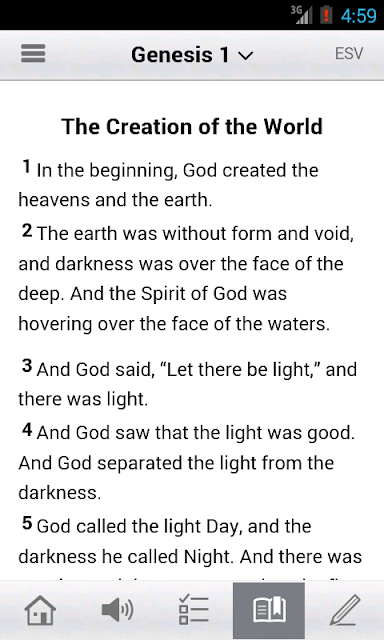
Task: Change the ESV translation
Action: click(x=348, y=53)
